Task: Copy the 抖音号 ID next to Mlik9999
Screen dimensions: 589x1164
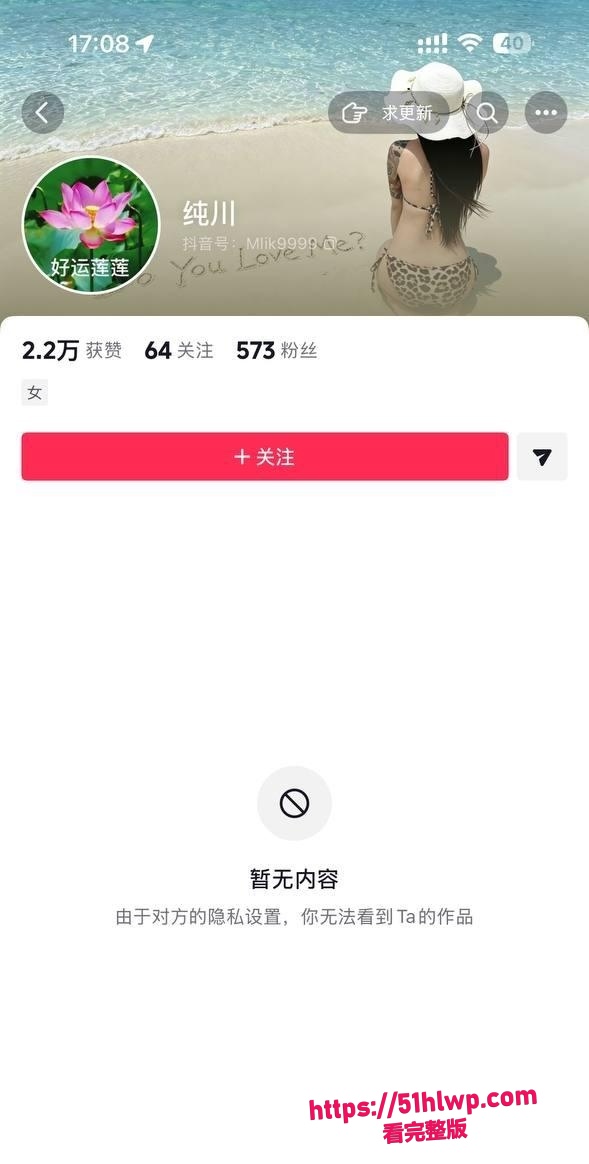Action: (x=330, y=243)
